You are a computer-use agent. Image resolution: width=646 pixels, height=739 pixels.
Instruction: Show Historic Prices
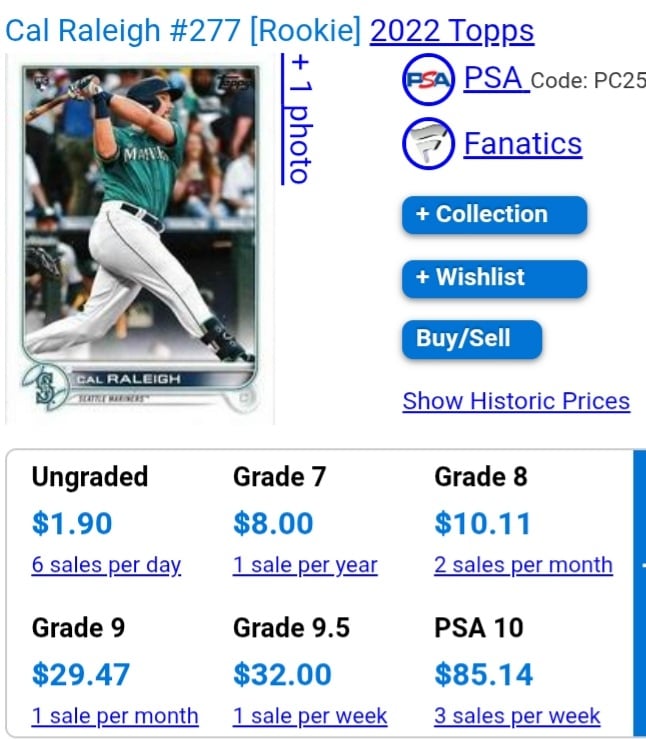click(516, 402)
